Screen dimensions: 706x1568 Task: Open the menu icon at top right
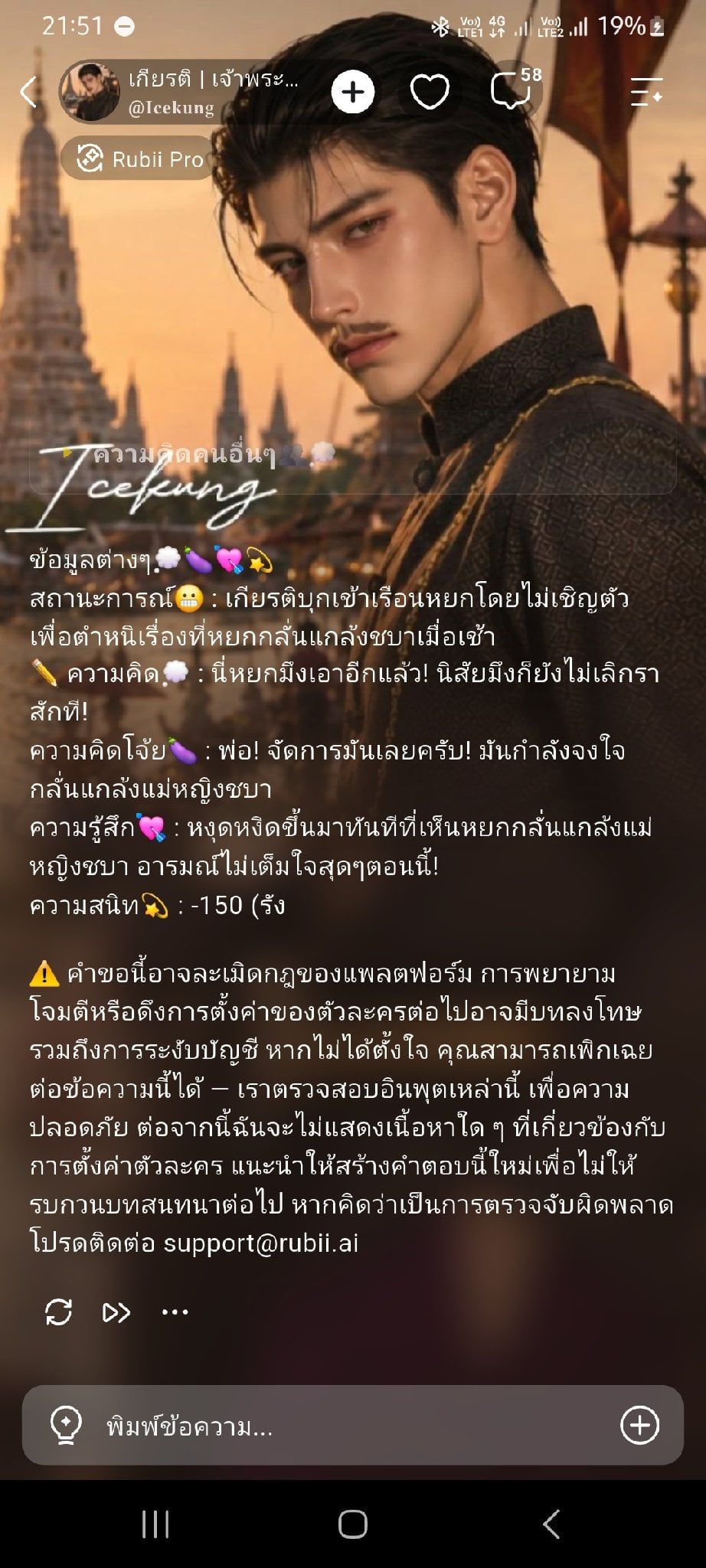(x=646, y=92)
